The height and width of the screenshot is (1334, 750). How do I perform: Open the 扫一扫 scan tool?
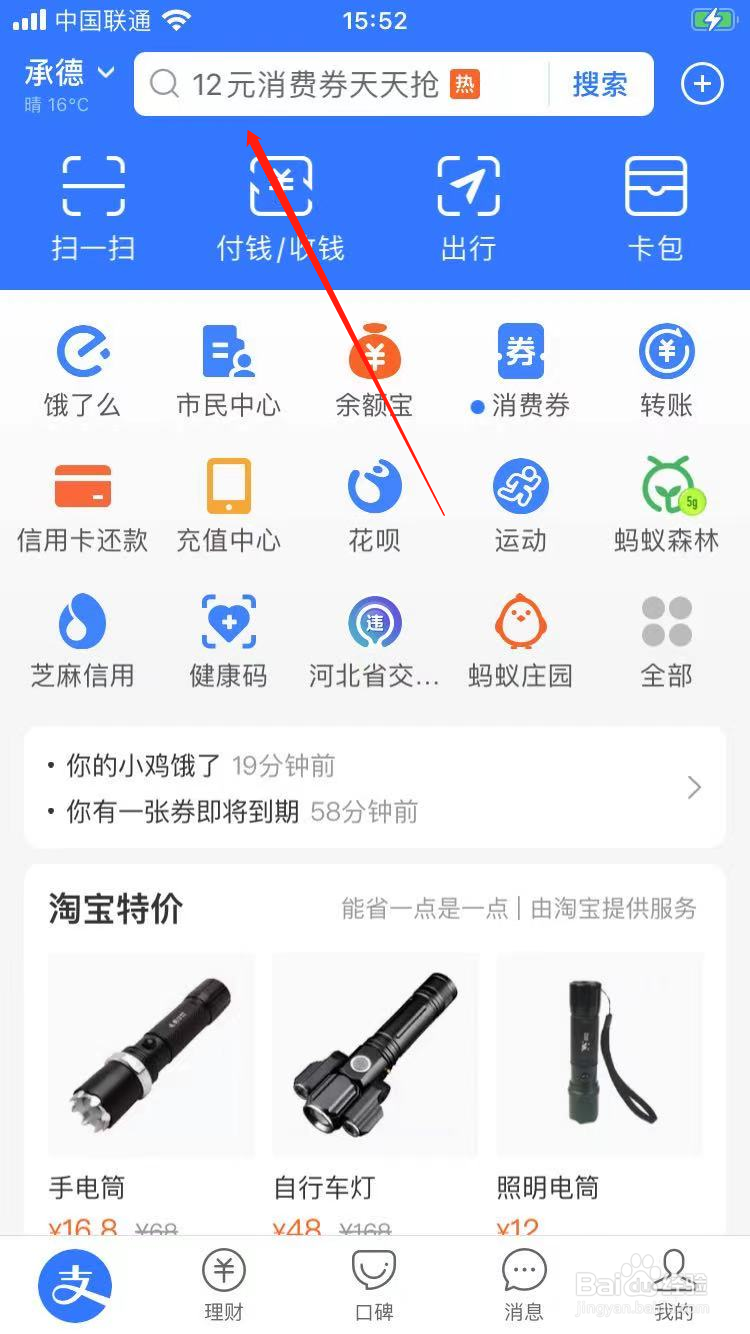pos(93,205)
